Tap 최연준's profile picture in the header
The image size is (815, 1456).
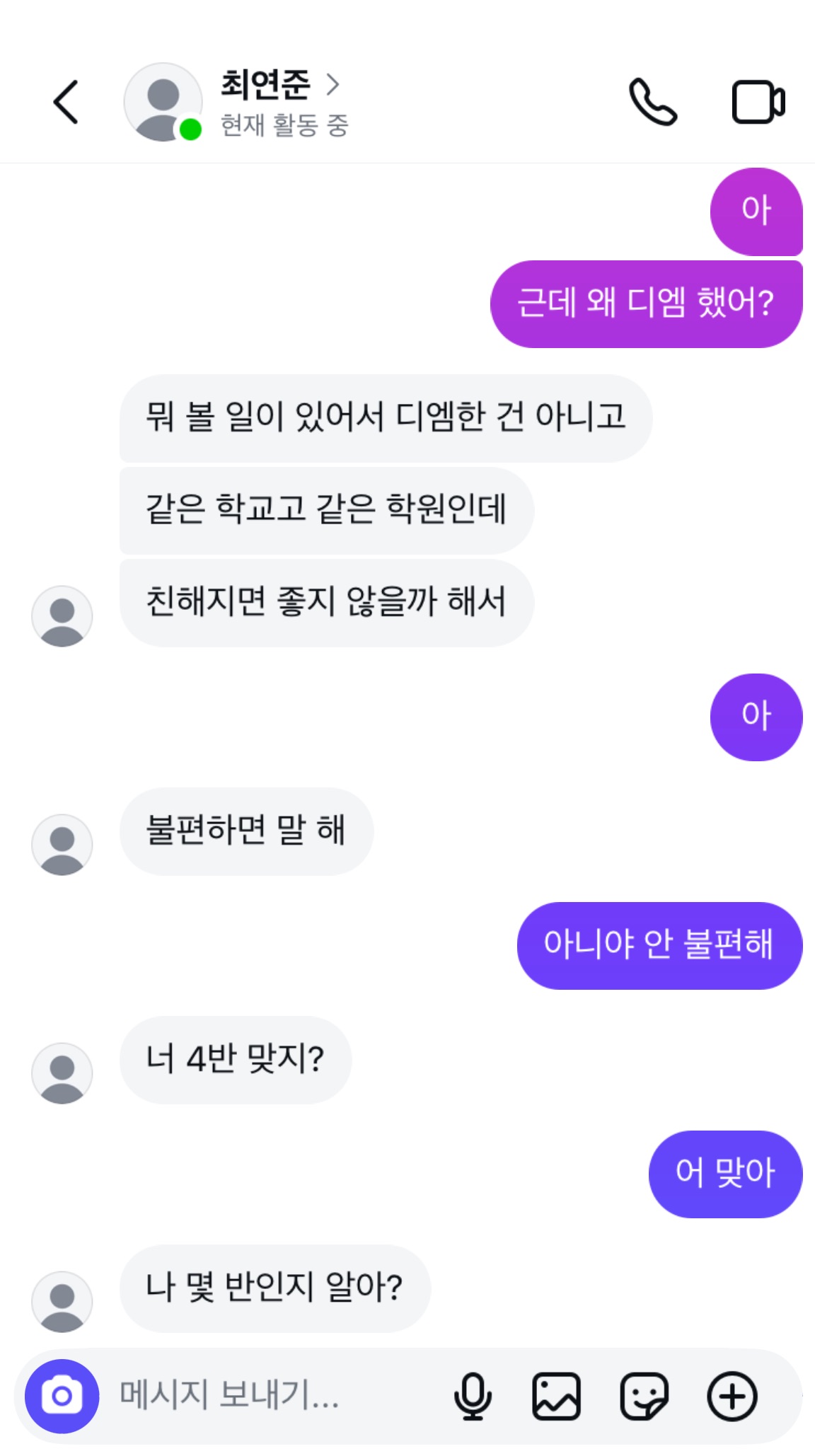tap(163, 102)
